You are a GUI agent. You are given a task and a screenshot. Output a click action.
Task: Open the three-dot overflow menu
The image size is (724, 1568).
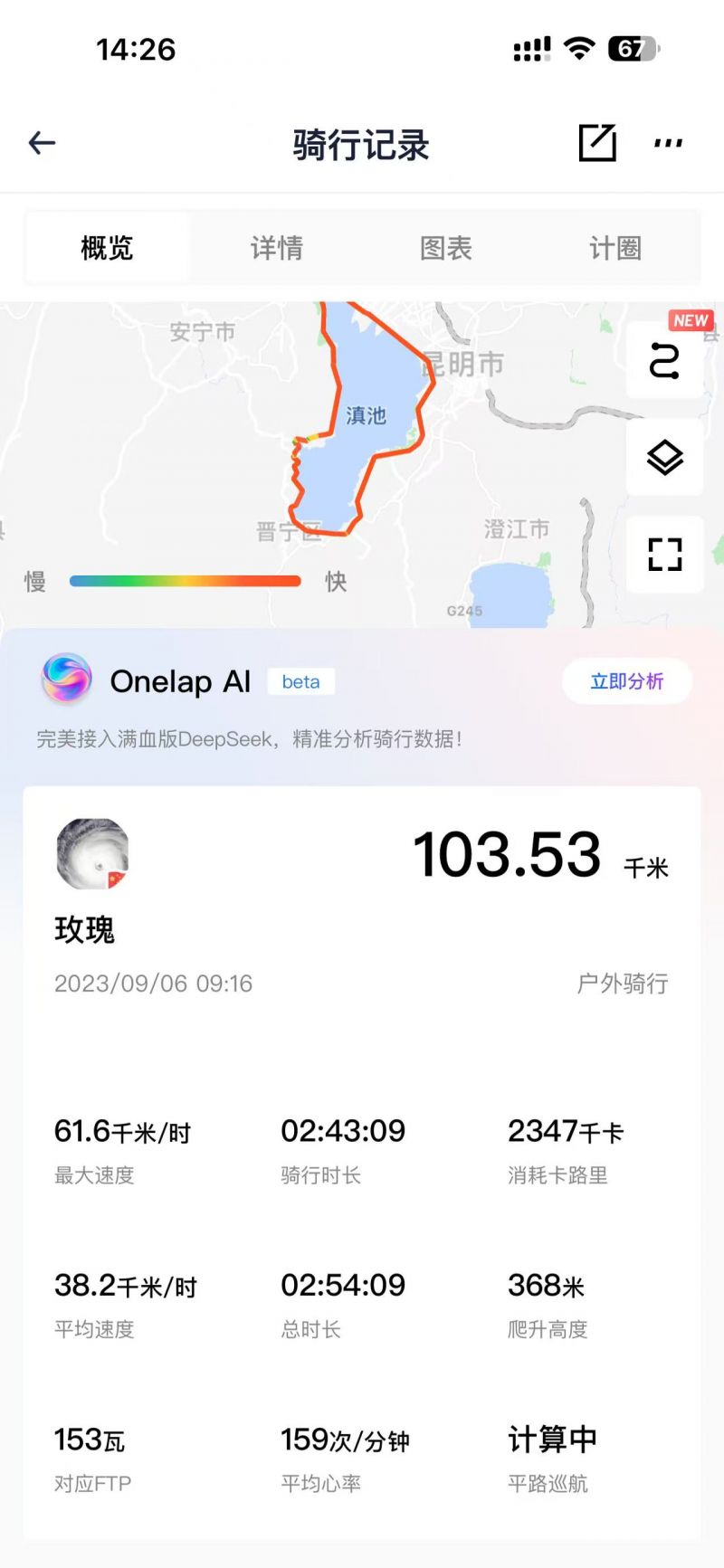click(x=668, y=143)
